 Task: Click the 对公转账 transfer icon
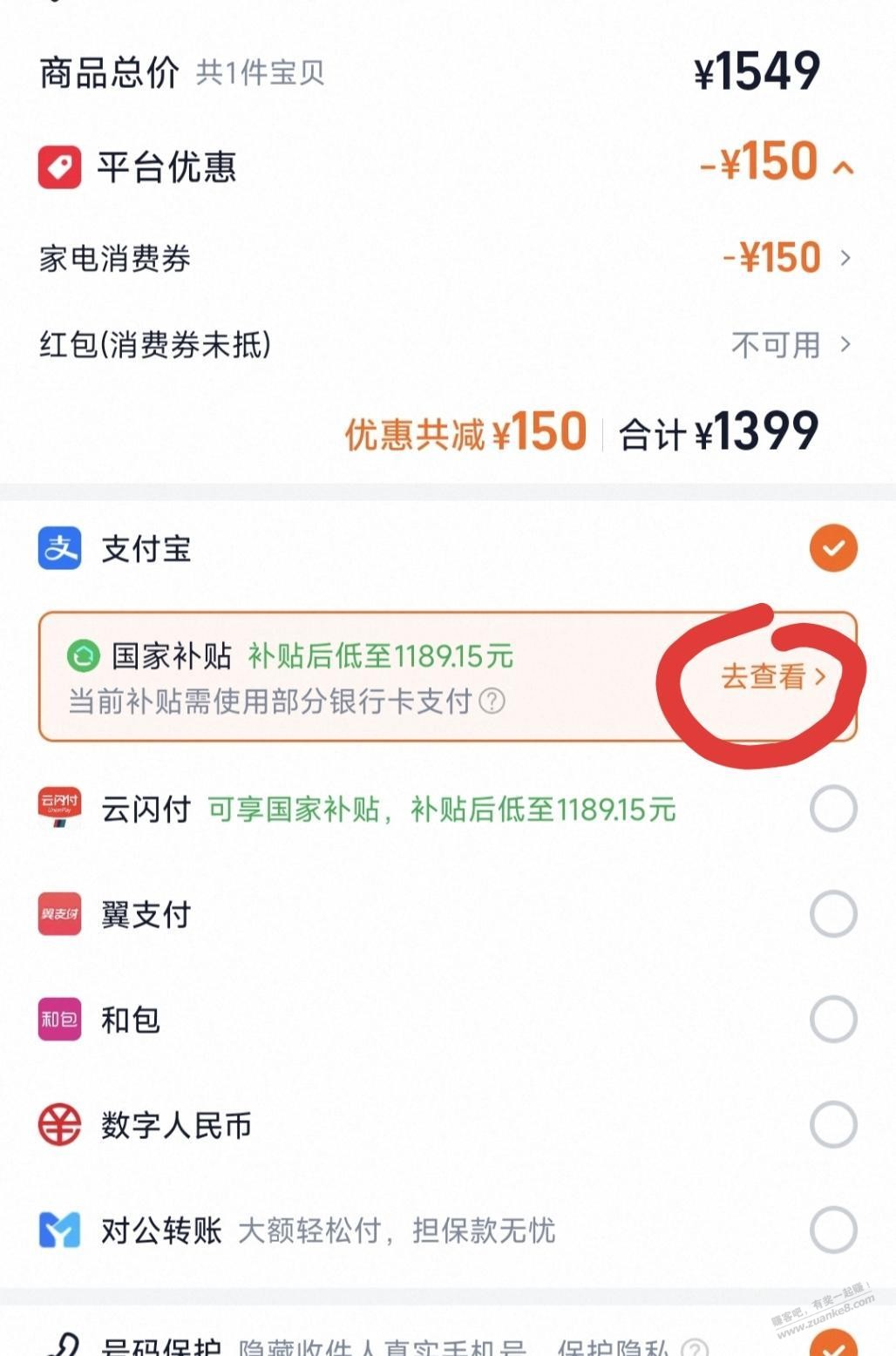[x=58, y=1231]
